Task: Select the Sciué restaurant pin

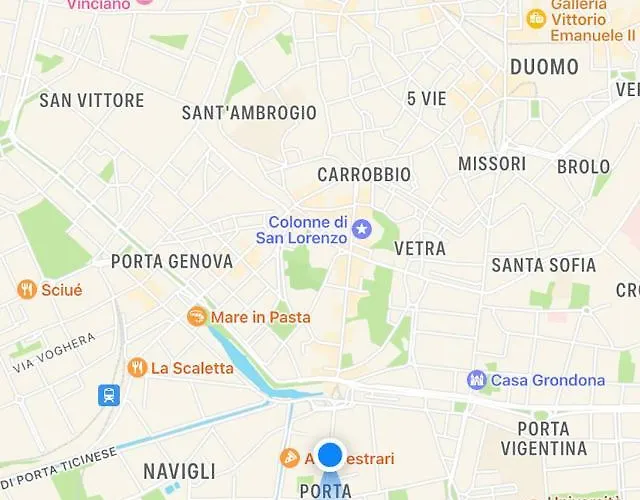Action: coord(27,290)
